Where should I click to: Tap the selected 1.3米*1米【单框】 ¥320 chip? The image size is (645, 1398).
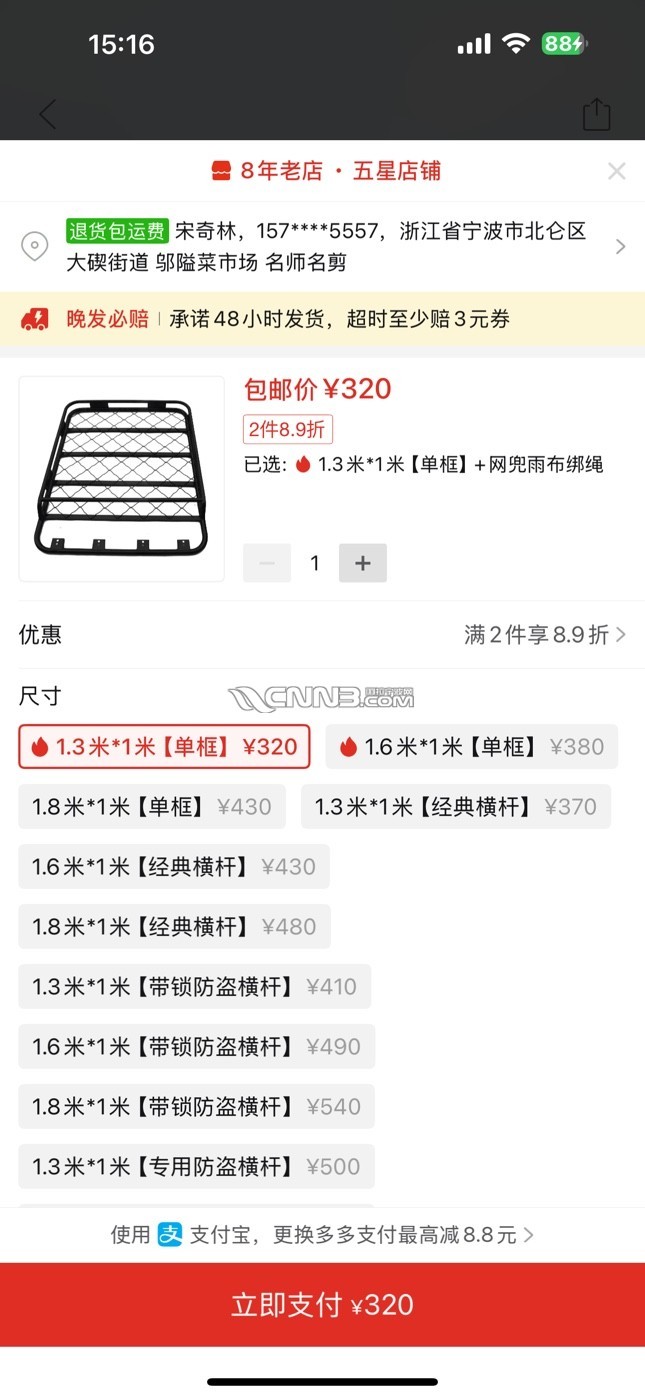164,747
